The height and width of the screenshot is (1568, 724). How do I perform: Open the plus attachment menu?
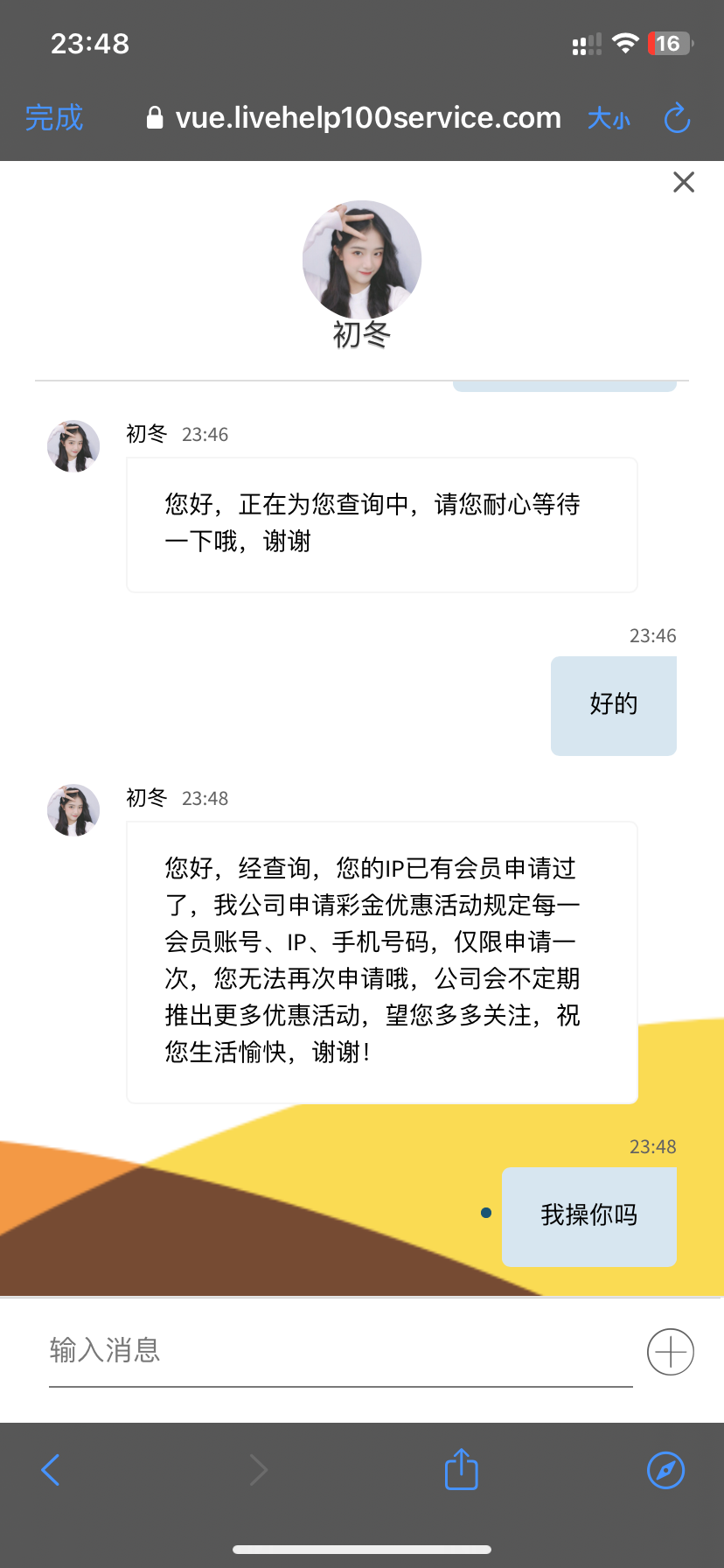[670, 1352]
